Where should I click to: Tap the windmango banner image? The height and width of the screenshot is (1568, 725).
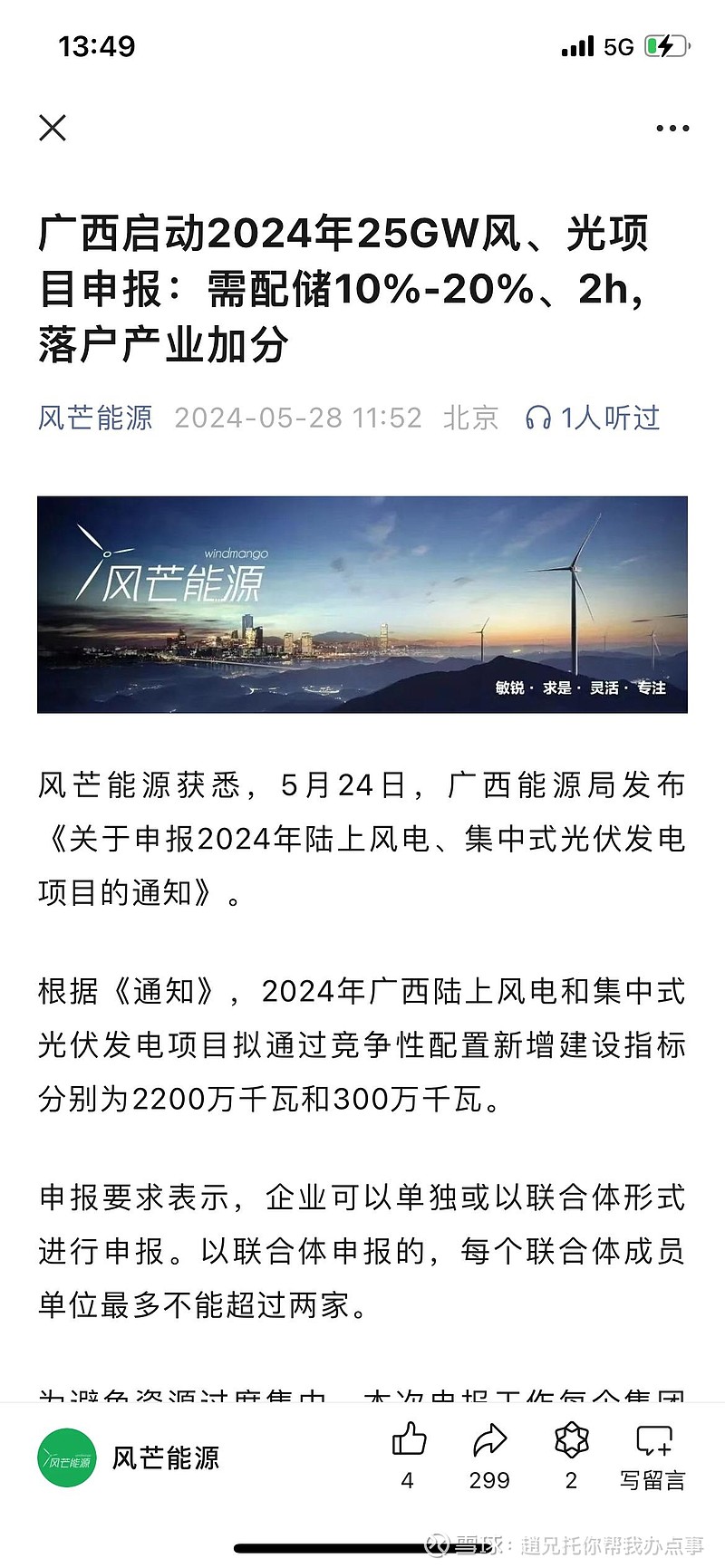coord(362,603)
